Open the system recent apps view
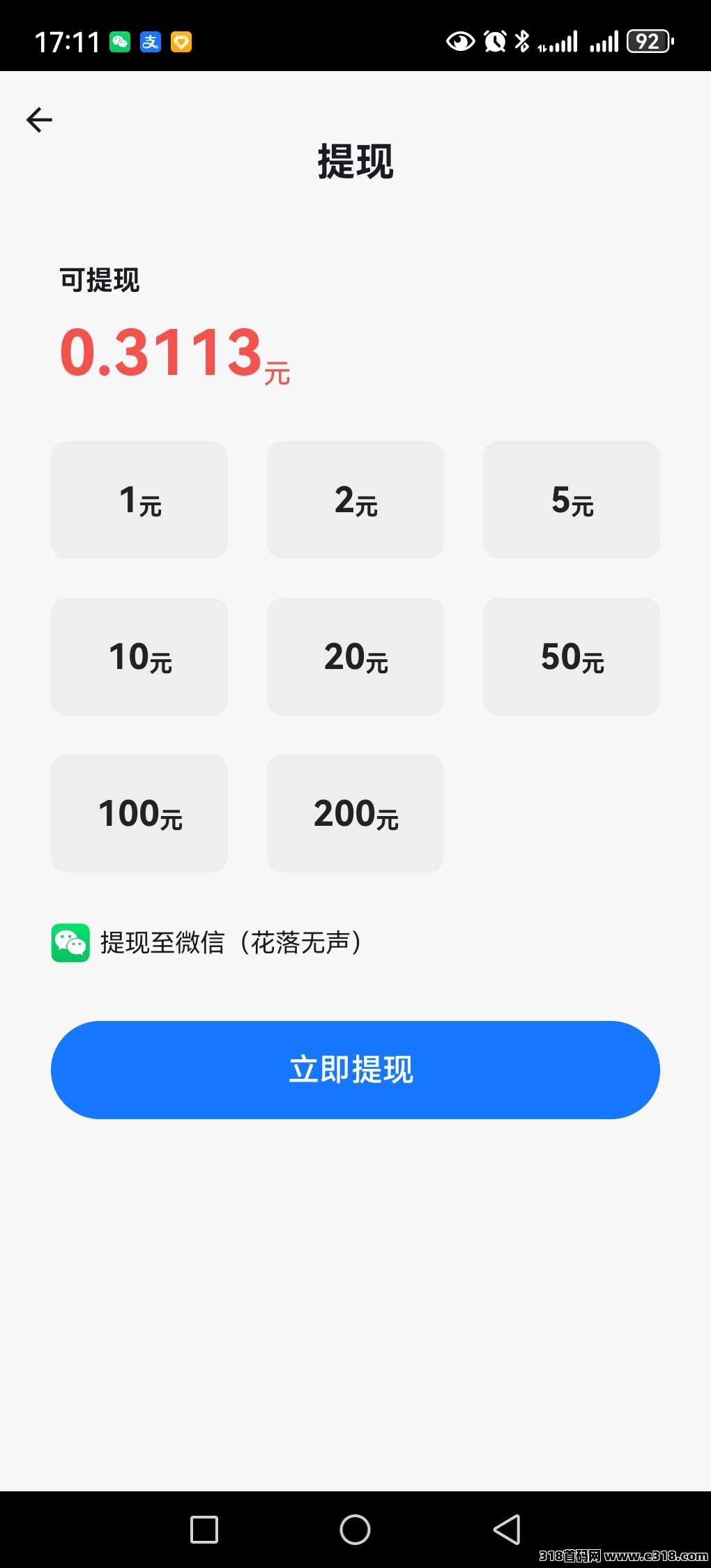The image size is (711, 1568). (x=204, y=1530)
